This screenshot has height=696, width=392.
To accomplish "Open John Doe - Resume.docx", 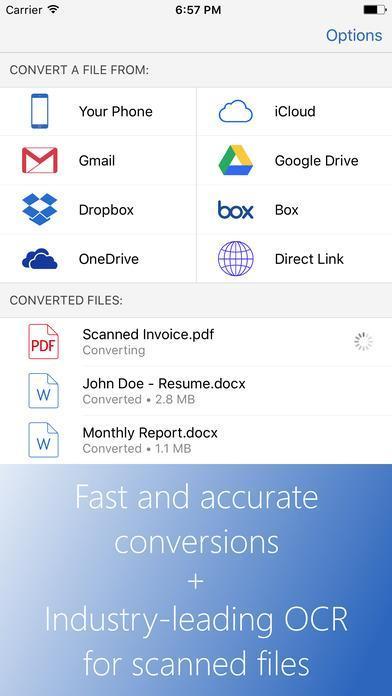I will pyautogui.click(x=196, y=391).
